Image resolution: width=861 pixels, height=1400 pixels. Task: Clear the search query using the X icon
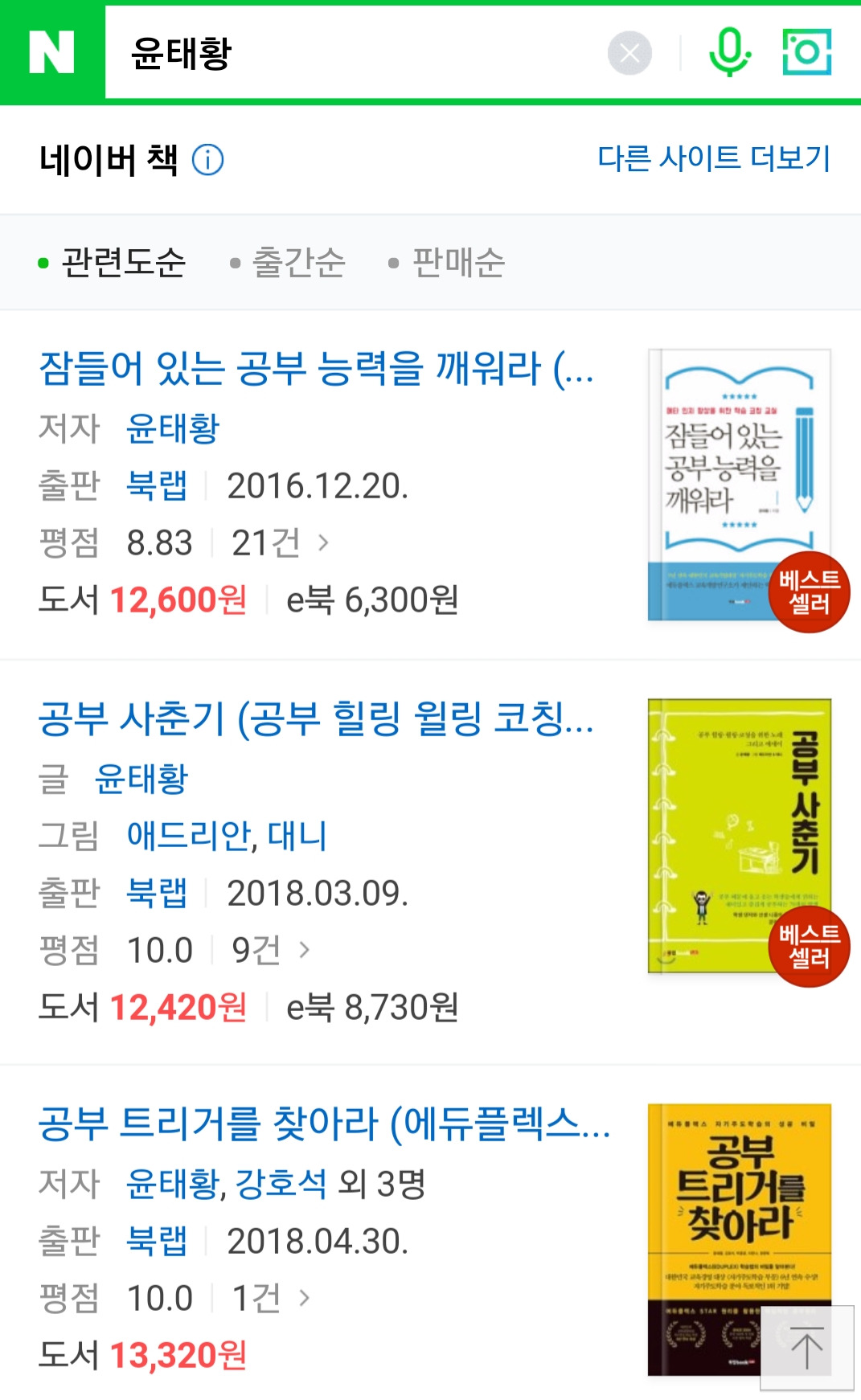pyautogui.click(x=629, y=53)
